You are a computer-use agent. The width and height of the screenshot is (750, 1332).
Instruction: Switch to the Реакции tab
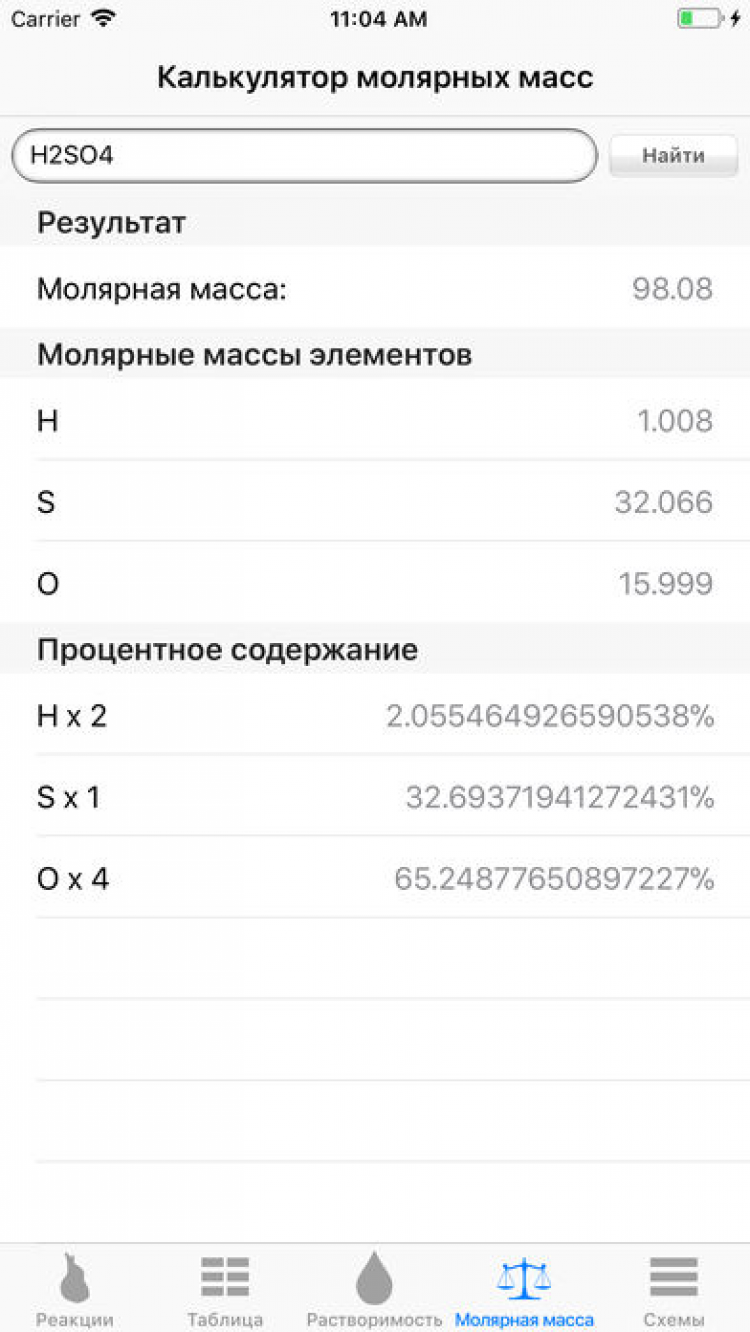(x=75, y=1289)
